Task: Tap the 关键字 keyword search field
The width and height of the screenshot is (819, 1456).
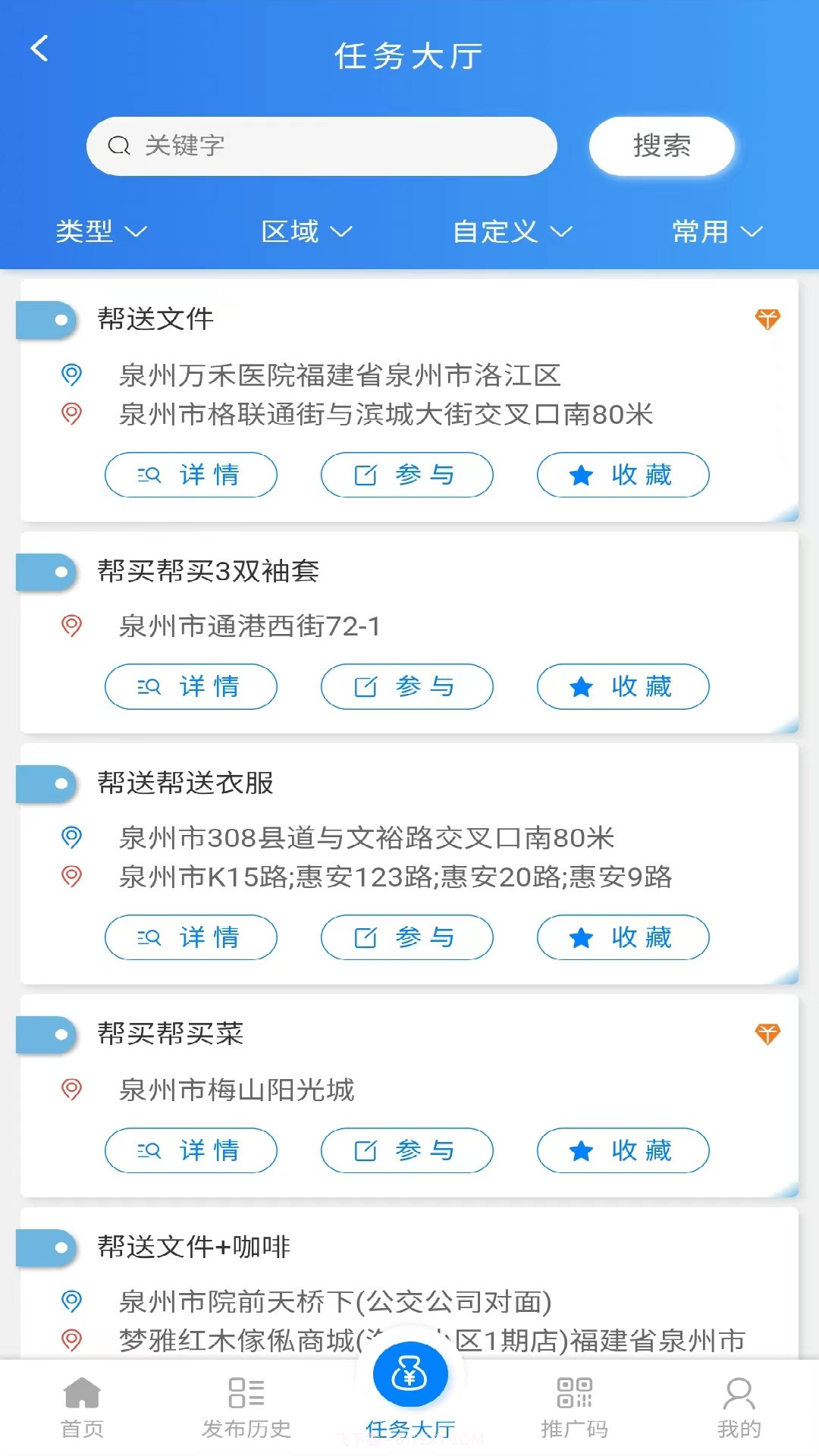Action: [x=322, y=146]
